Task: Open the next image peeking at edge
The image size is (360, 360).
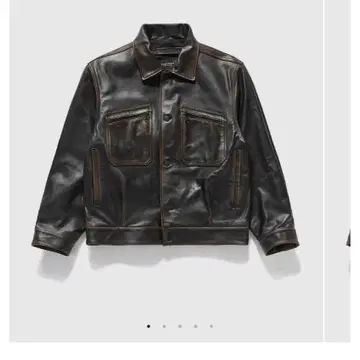Action: 338,171
